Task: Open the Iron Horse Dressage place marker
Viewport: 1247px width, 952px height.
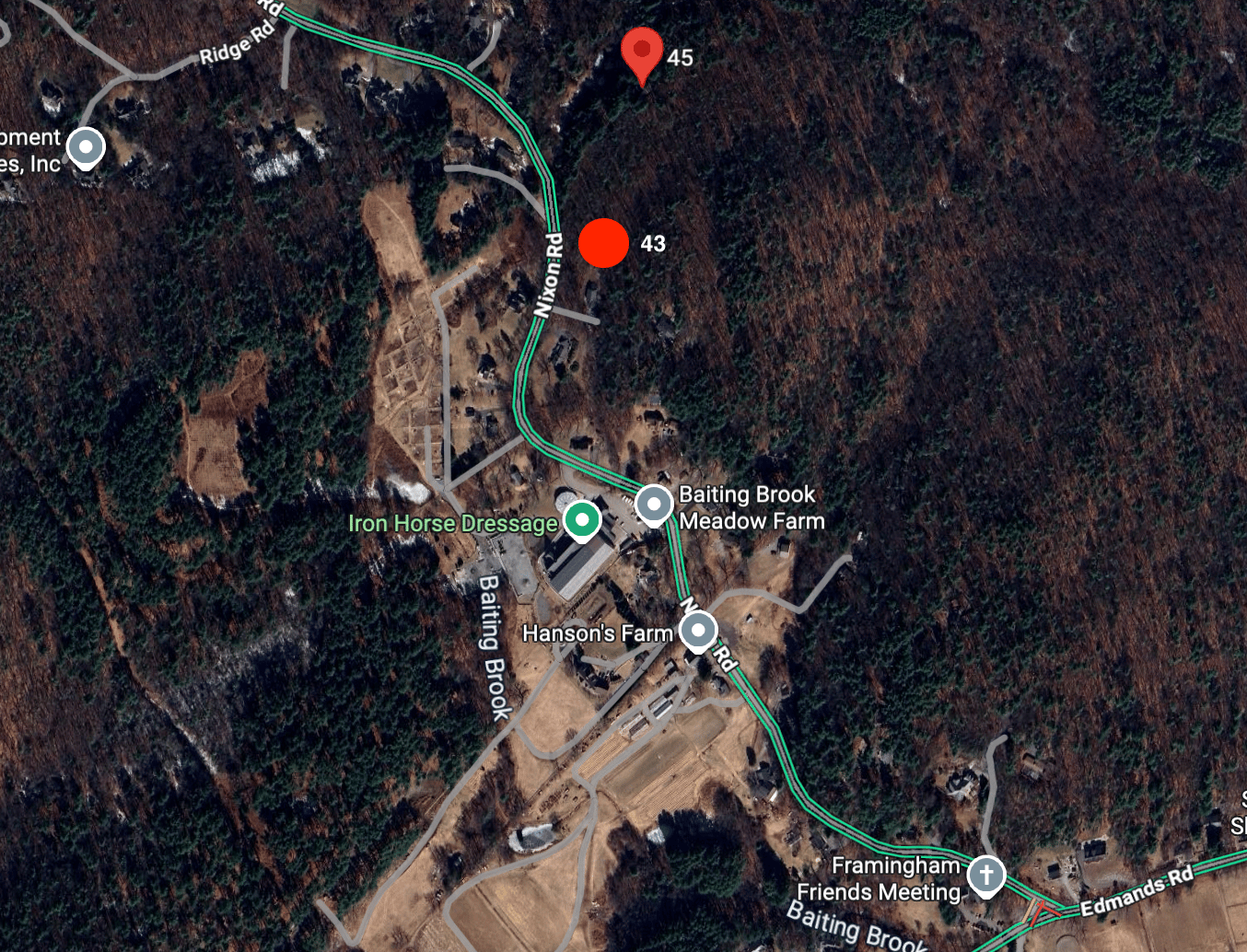Action: (x=581, y=520)
